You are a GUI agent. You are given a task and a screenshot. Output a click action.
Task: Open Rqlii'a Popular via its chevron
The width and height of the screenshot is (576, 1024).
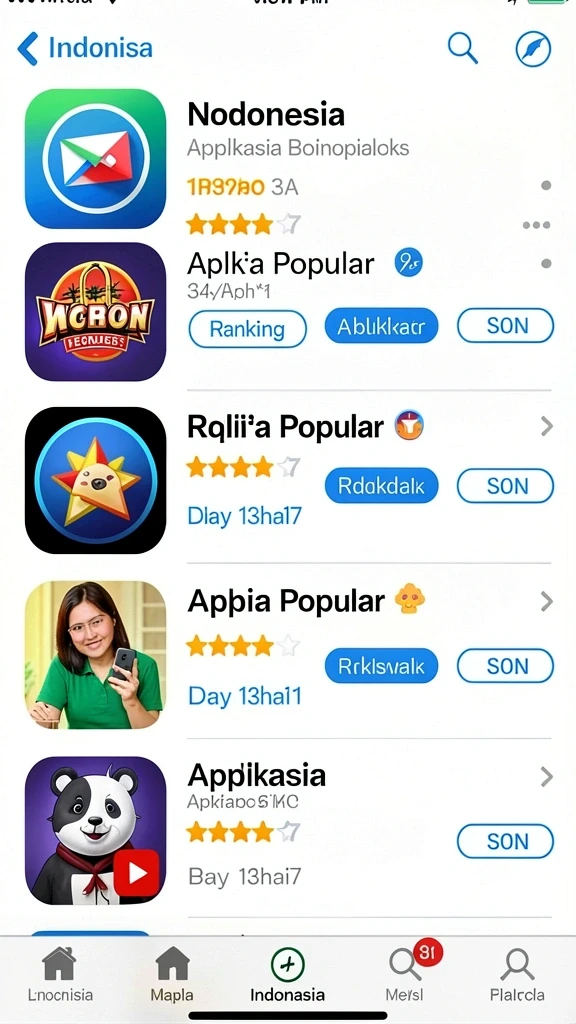[x=547, y=426]
